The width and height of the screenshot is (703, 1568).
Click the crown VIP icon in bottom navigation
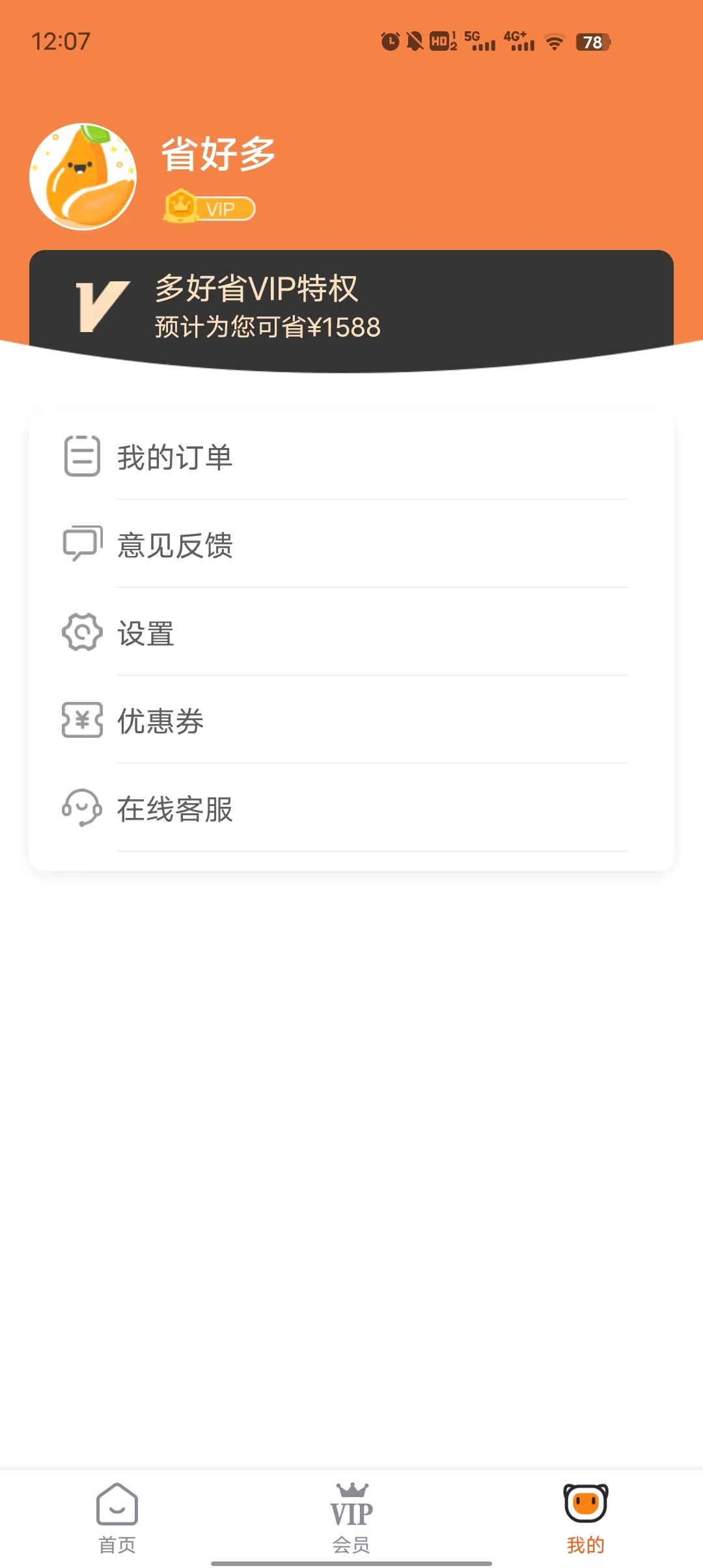point(351,1504)
